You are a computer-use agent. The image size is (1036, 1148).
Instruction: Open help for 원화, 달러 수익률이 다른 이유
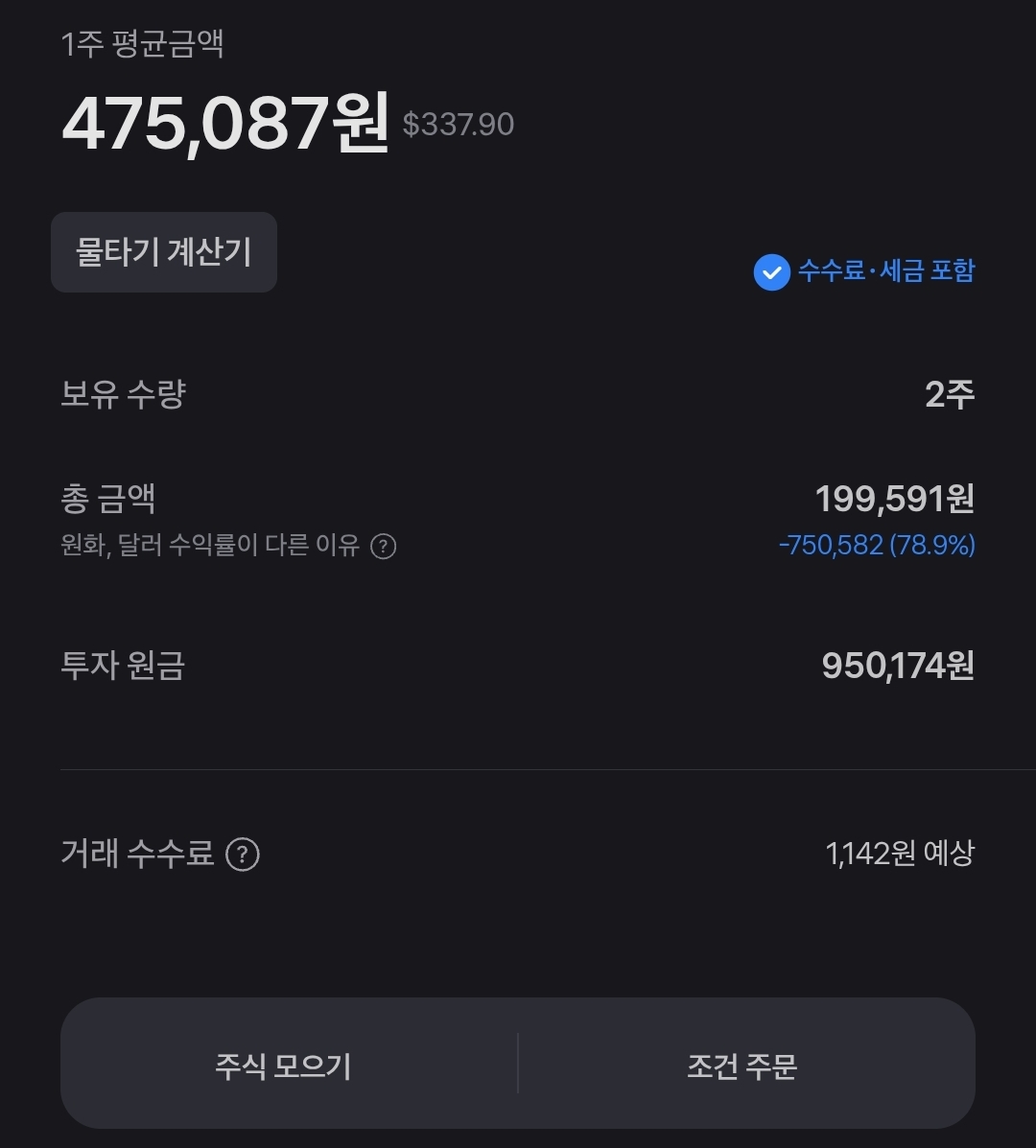click(384, 547)
